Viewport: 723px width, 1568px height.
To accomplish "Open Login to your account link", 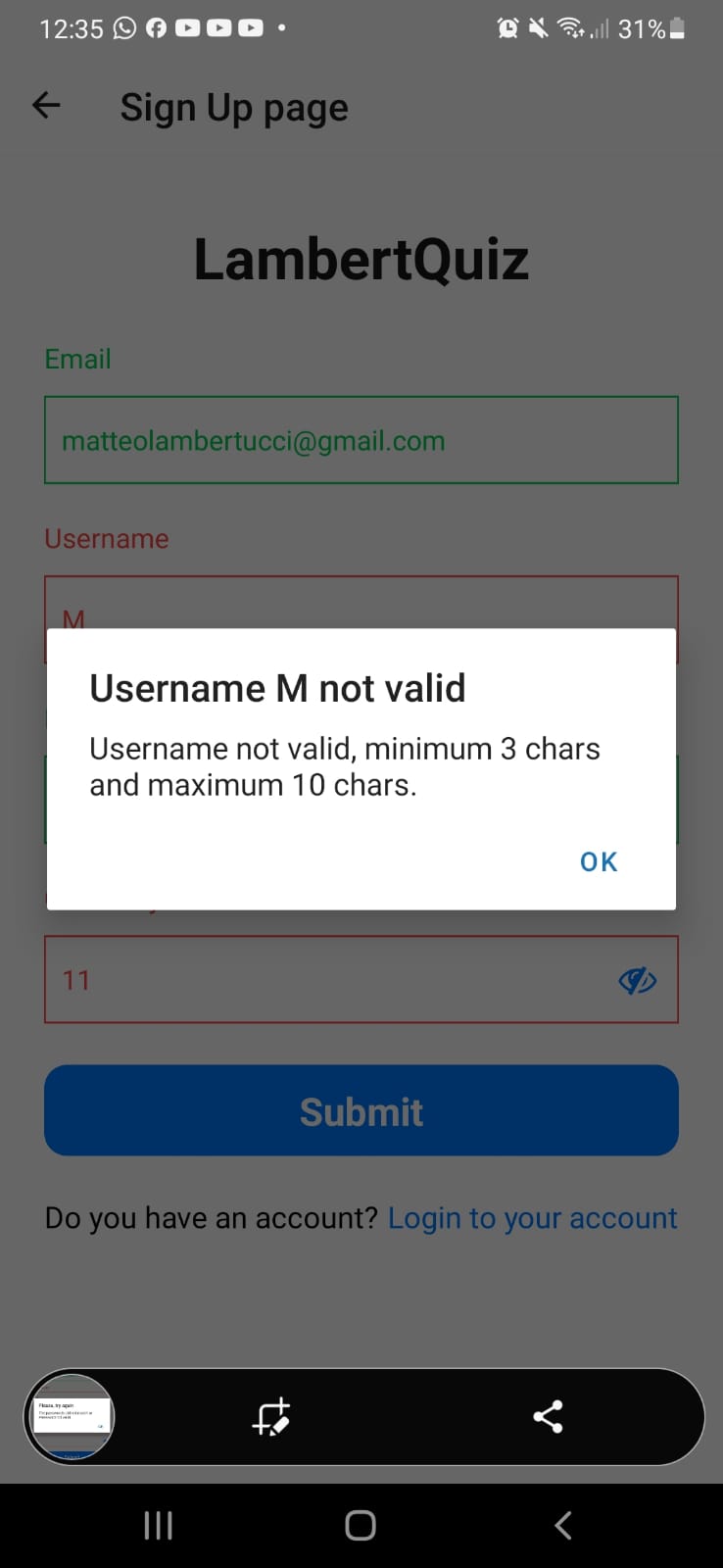I will tap(532, 1218).
